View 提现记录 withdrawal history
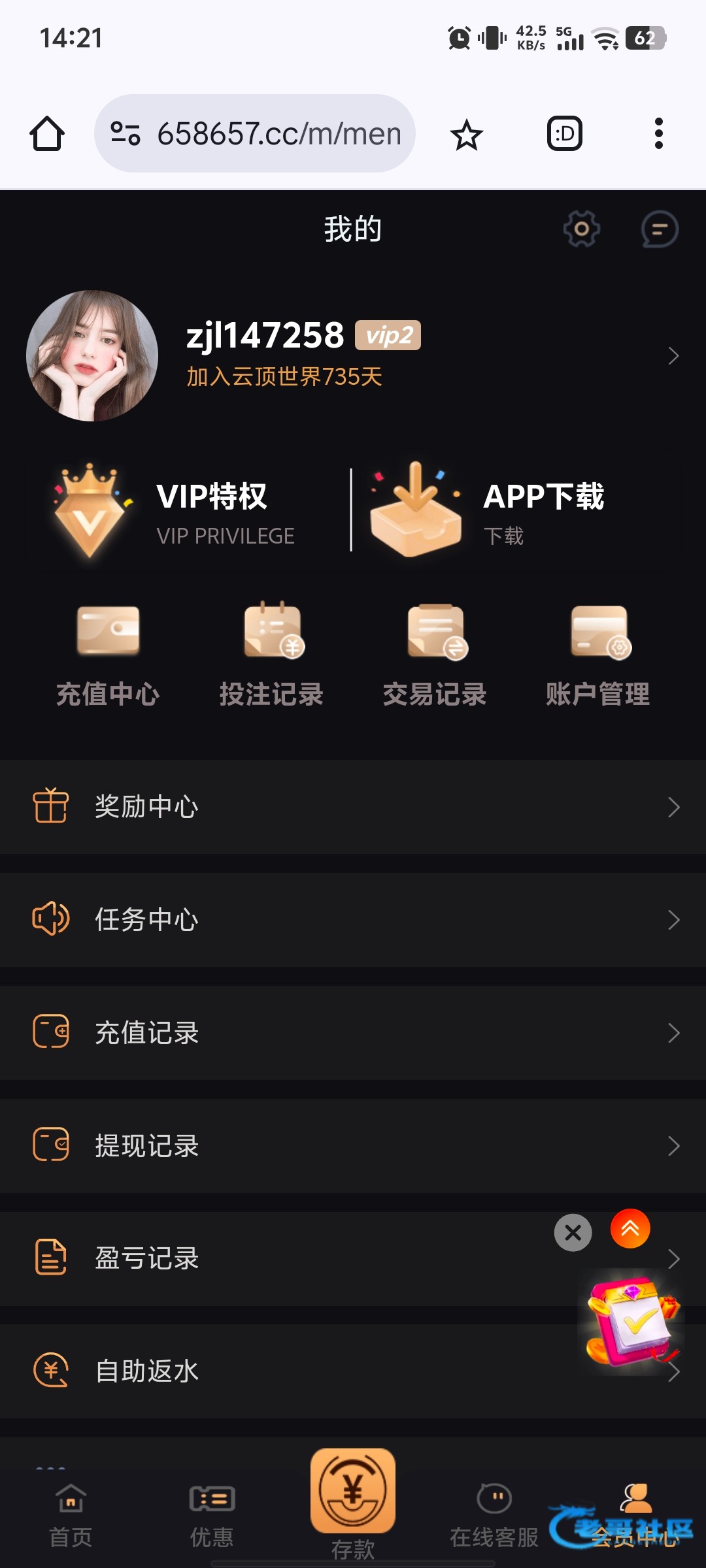The width and height of the screenshot is (706, 1568). tap(353, 1146)
